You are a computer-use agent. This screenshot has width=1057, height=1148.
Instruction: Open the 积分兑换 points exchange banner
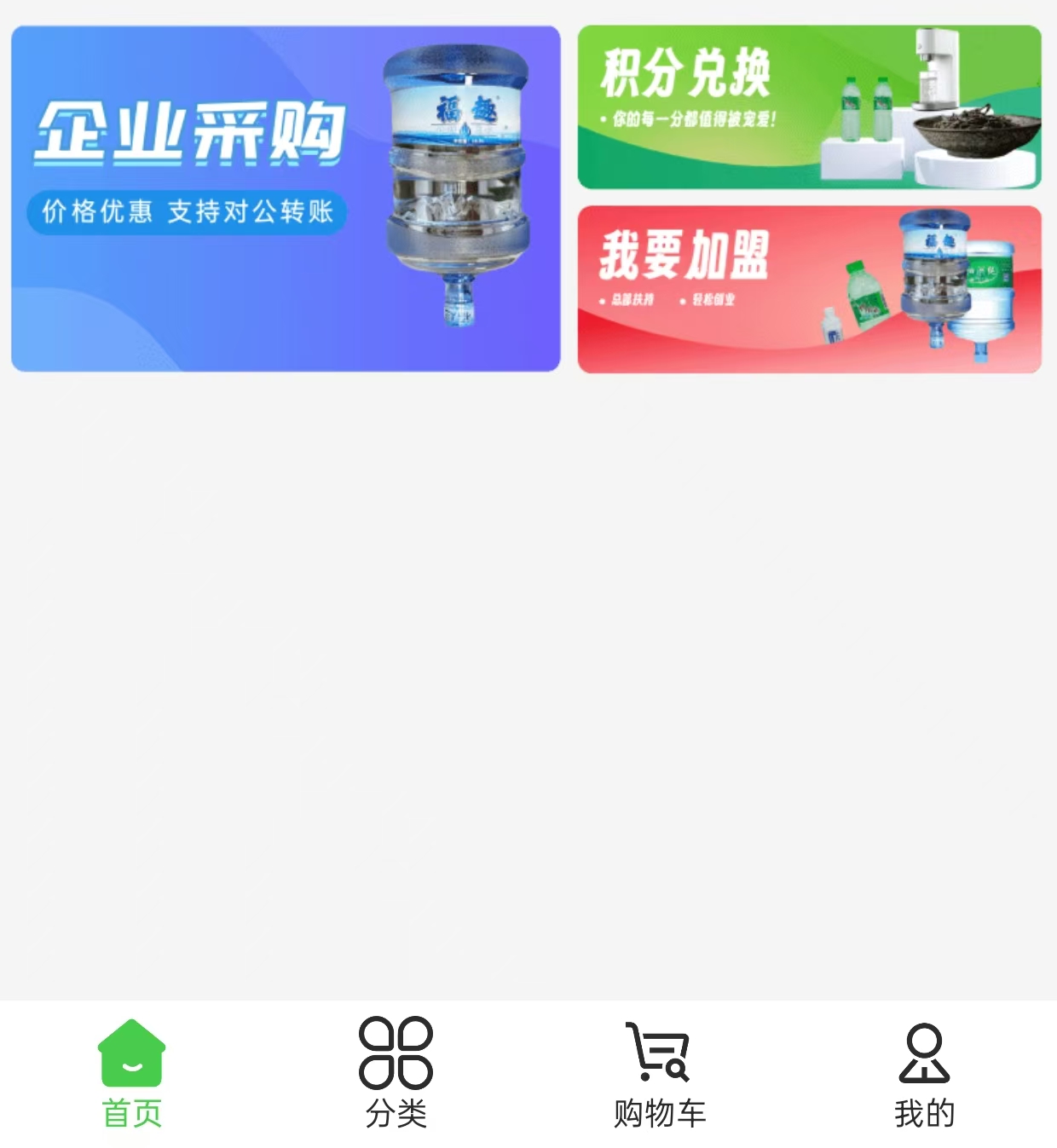tap(809, 107)
